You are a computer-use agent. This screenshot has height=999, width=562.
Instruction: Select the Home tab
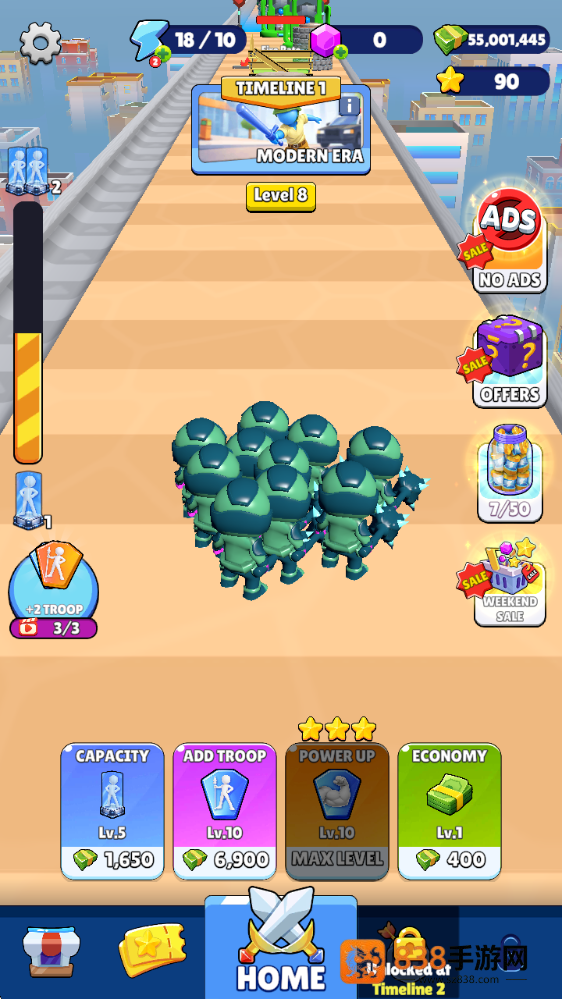point(281,944)
